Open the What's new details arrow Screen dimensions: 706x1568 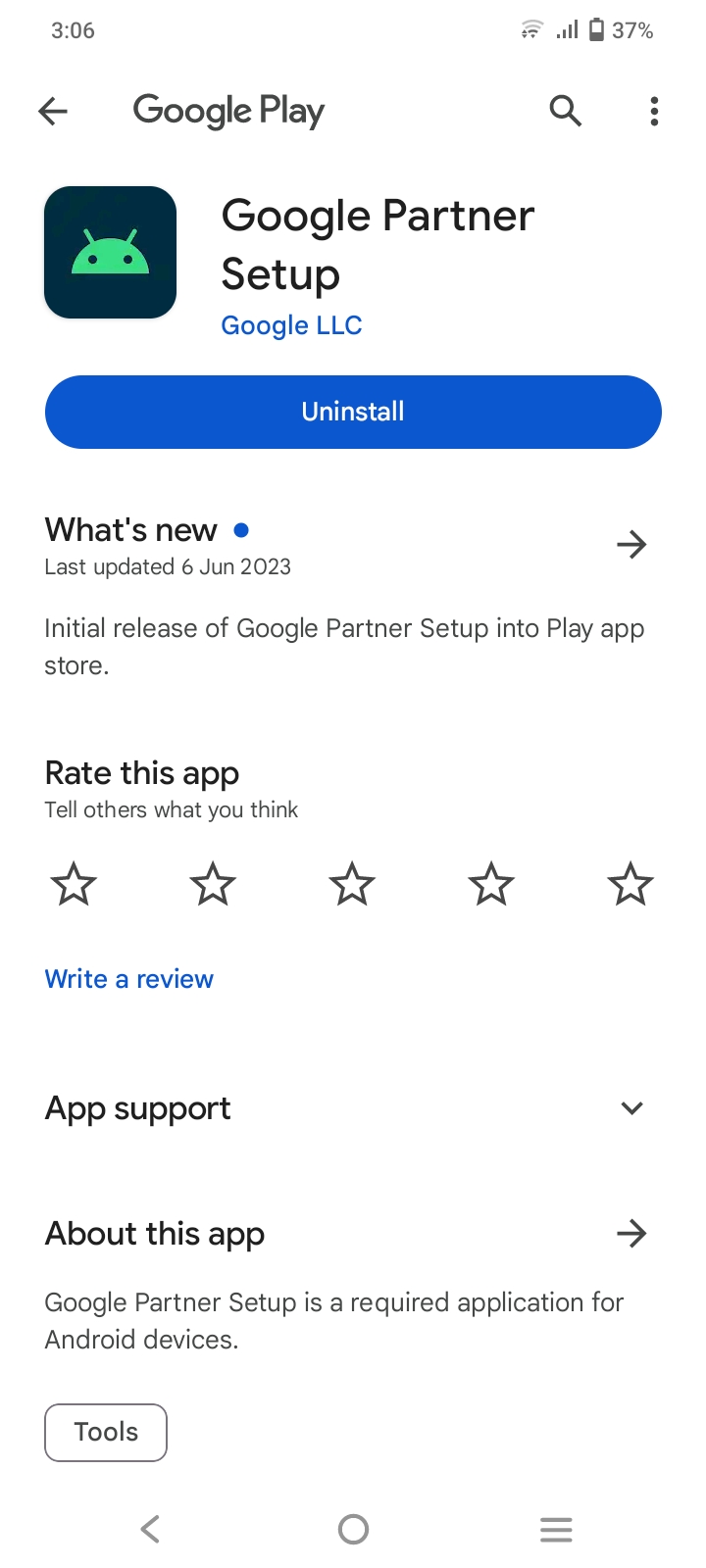coord(631,544)
